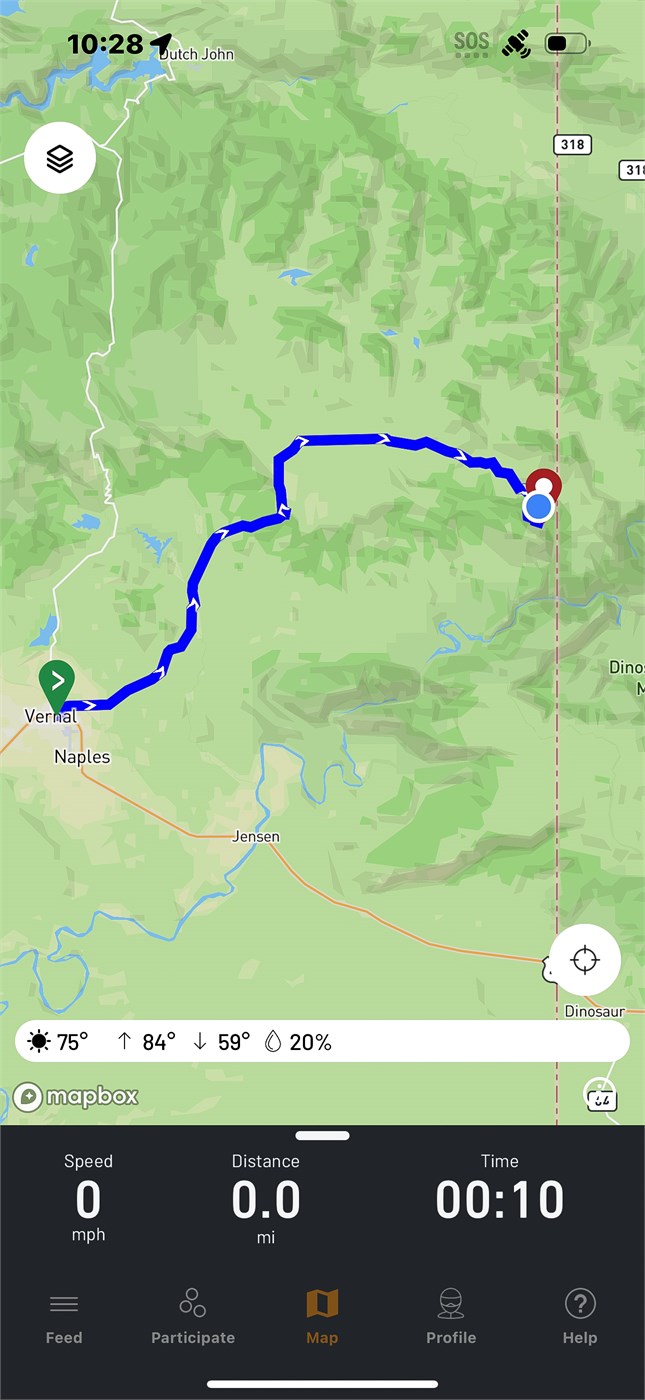This screenshot has width=645, height=1400.
Task: Switch to the Feed tab
Action: tap(64, 1316)
